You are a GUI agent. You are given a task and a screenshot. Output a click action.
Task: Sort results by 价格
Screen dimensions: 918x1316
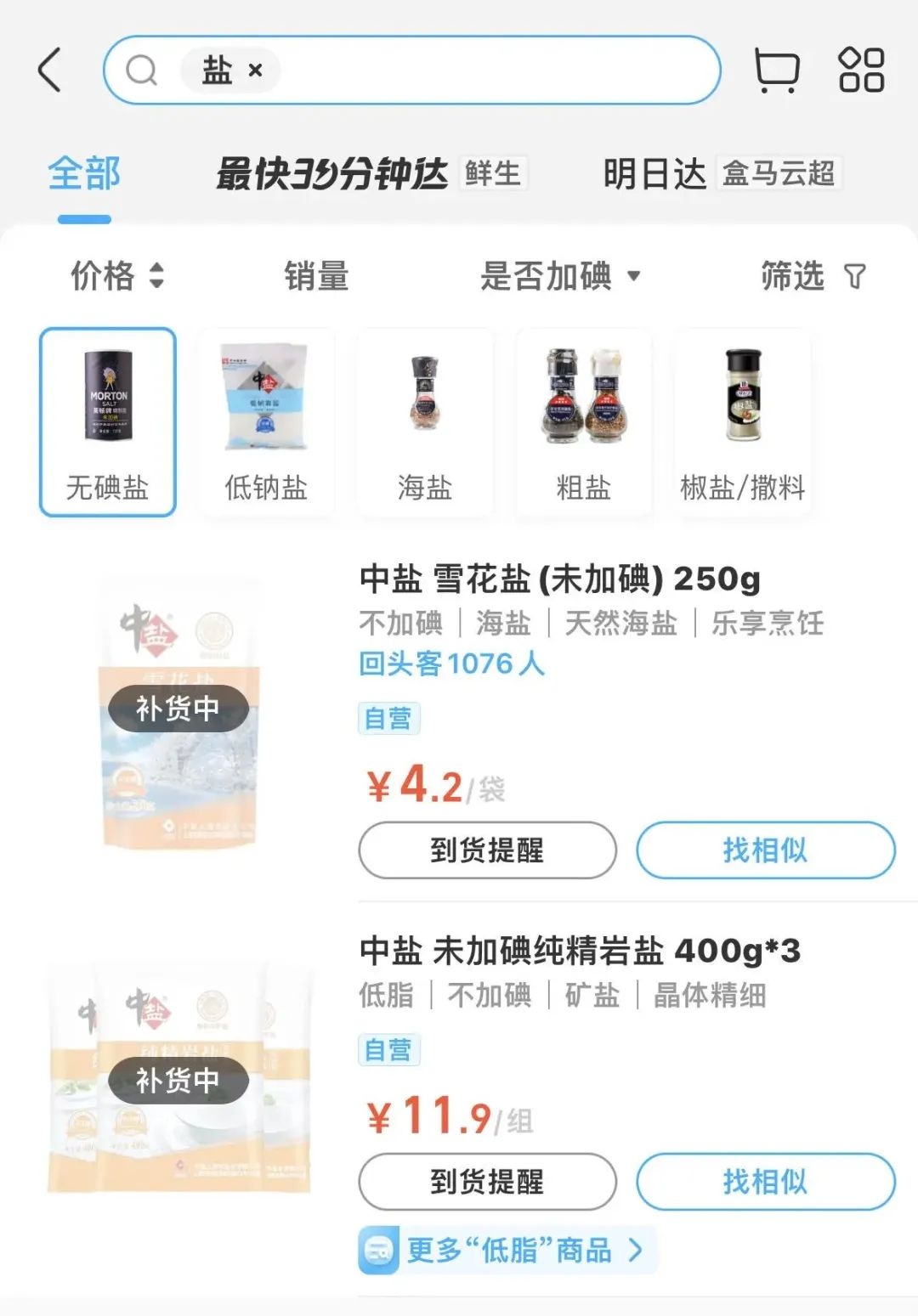116,276
